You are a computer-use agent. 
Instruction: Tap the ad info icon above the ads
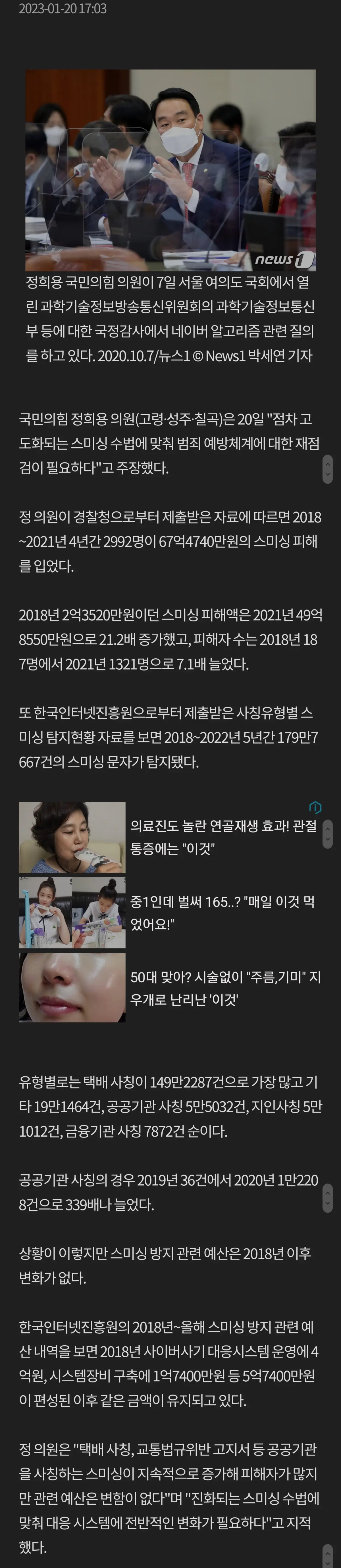tap(315, 807)
